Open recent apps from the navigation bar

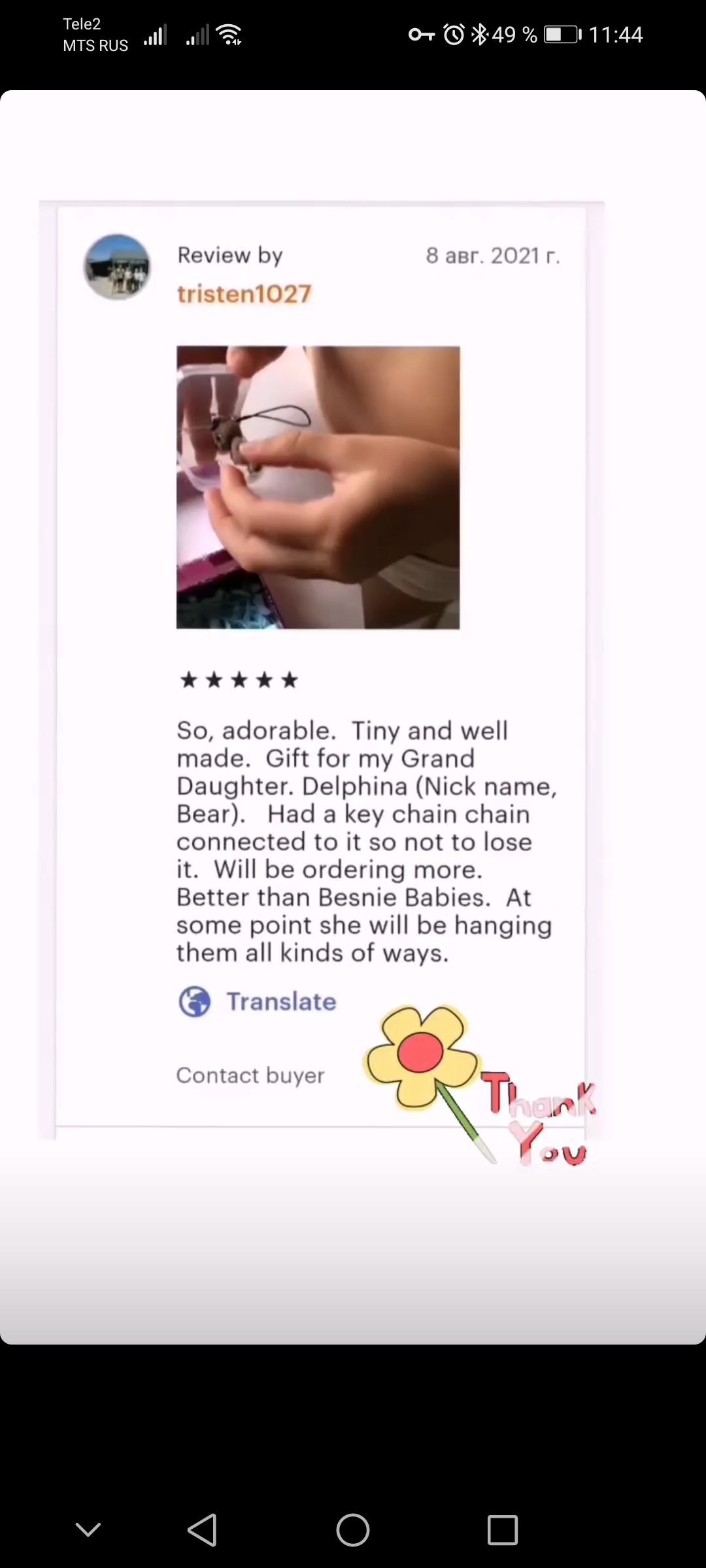pos(503,1529)
